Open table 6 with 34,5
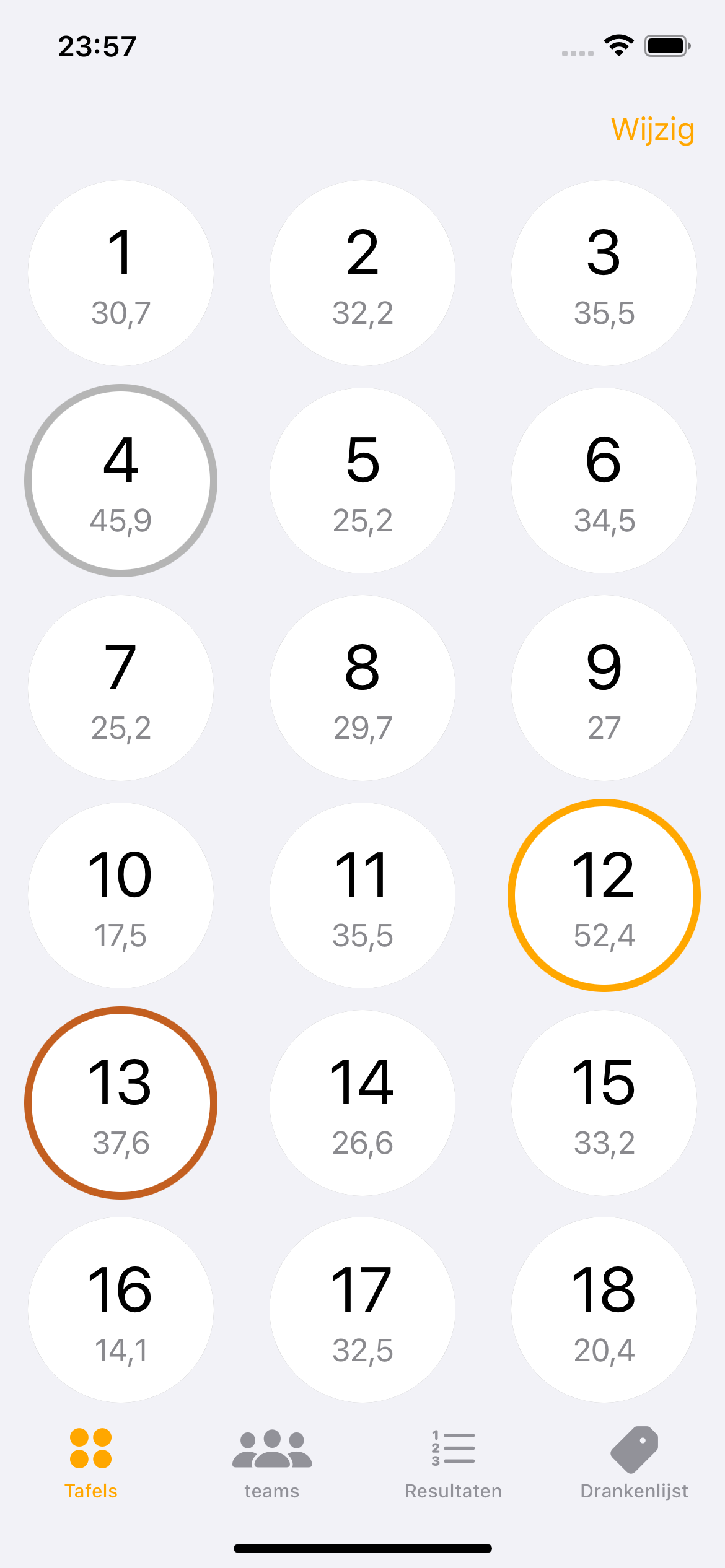The width and height of the screenshot is (725, 1568). click(604, 481)
